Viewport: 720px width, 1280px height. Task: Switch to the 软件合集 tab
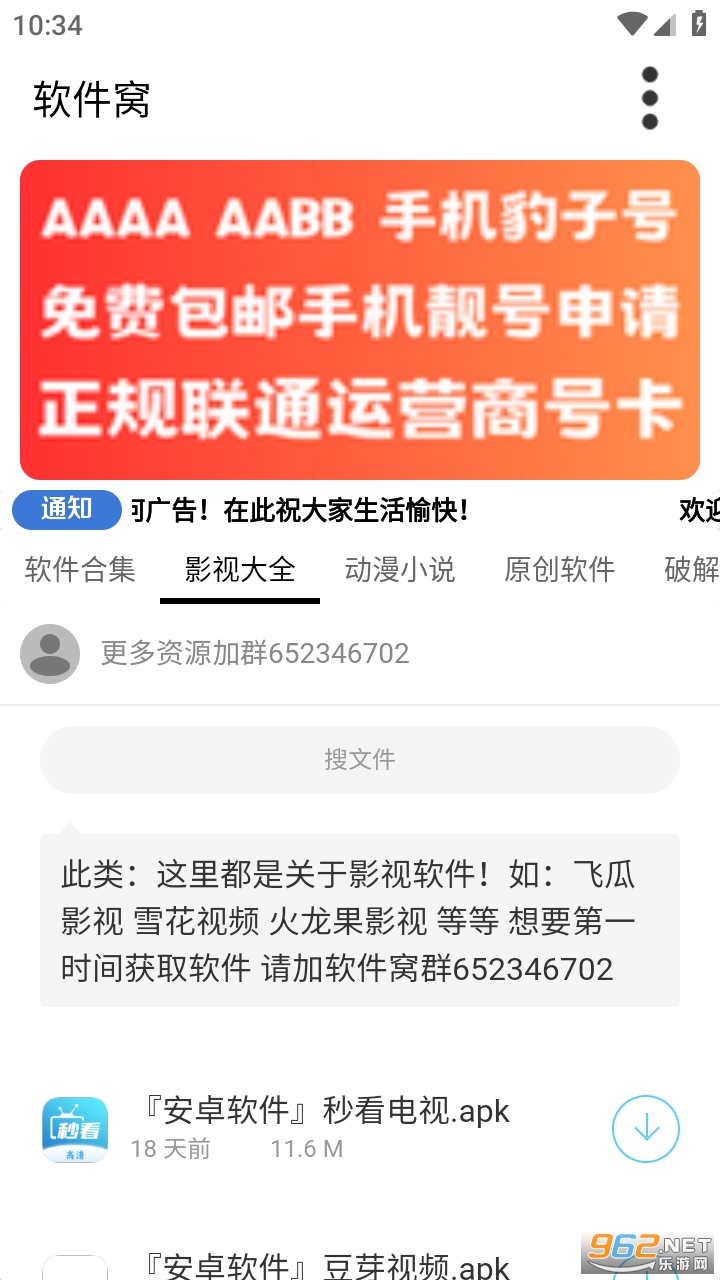point(80,570)
